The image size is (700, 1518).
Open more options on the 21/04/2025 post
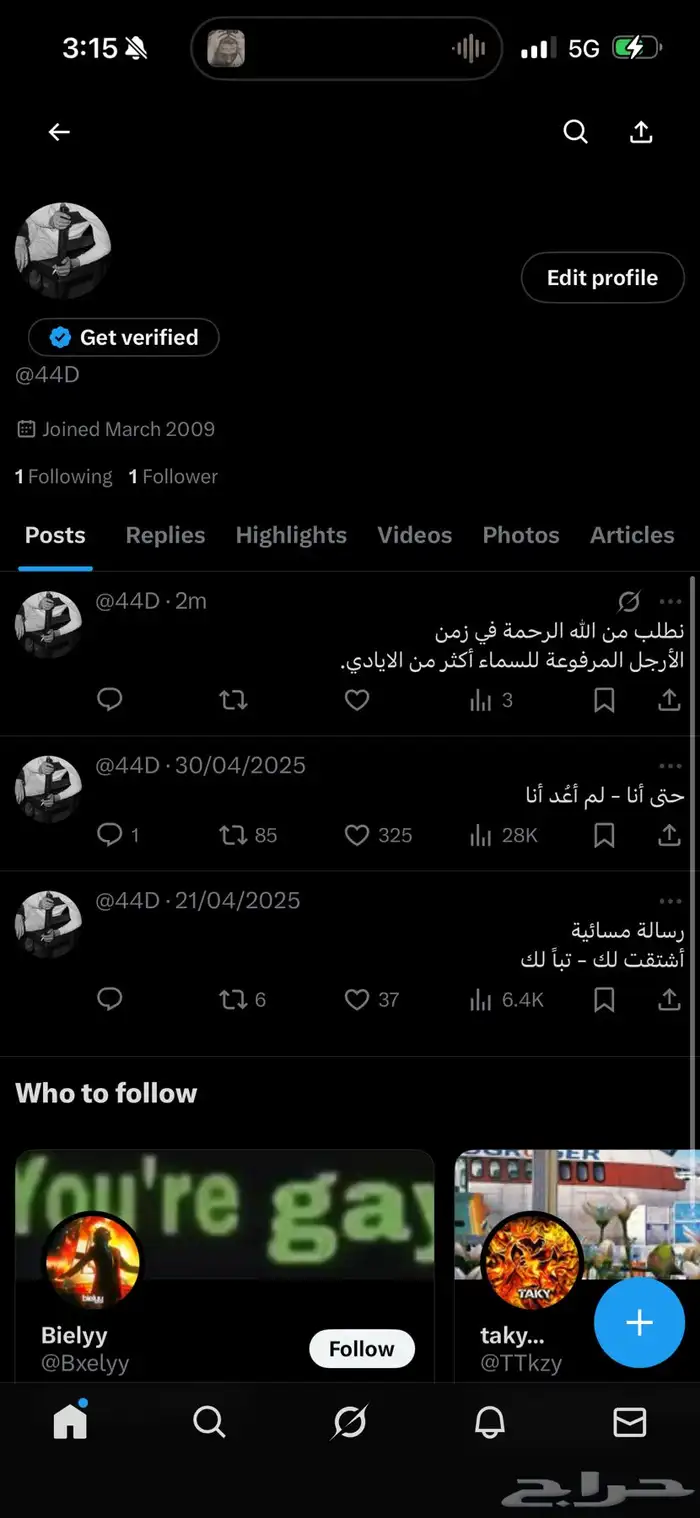click(x=670, y=901)
